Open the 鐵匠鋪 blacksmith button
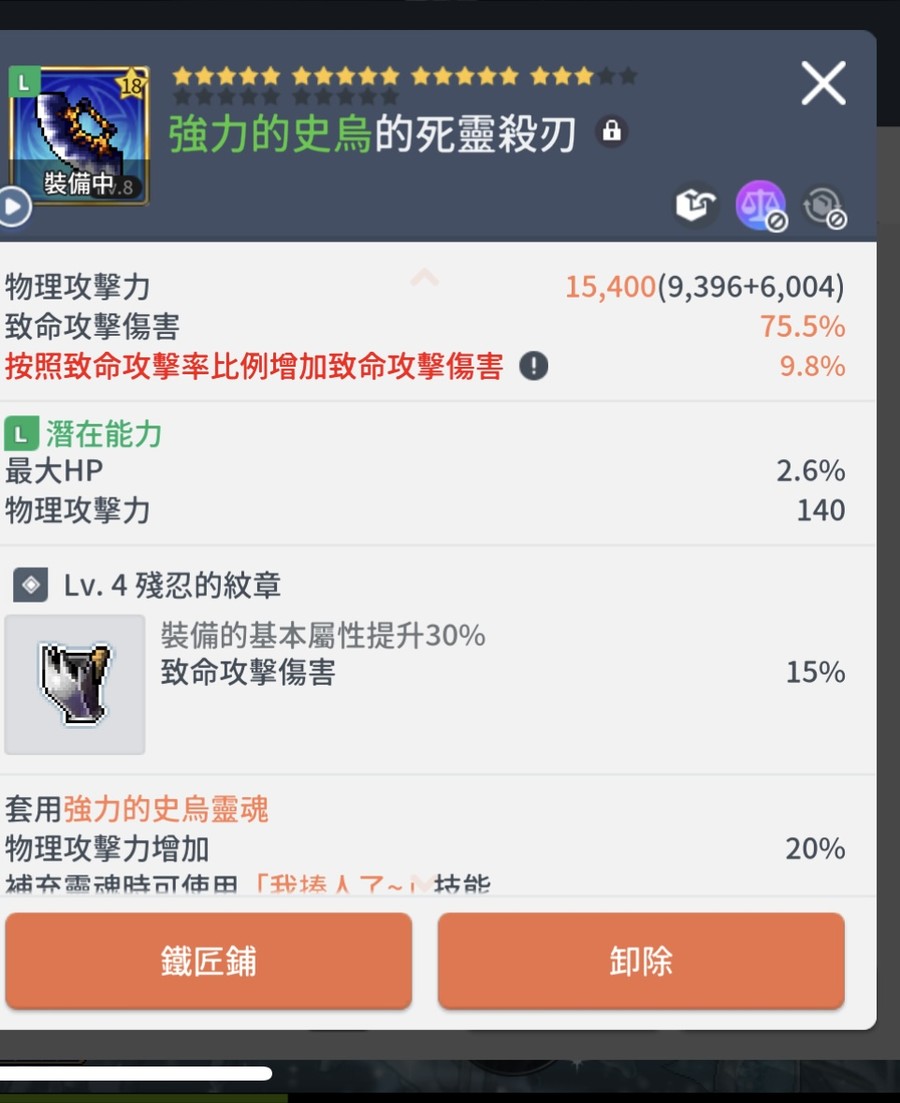Screen dimensions: 900x1103 (209, 961)
